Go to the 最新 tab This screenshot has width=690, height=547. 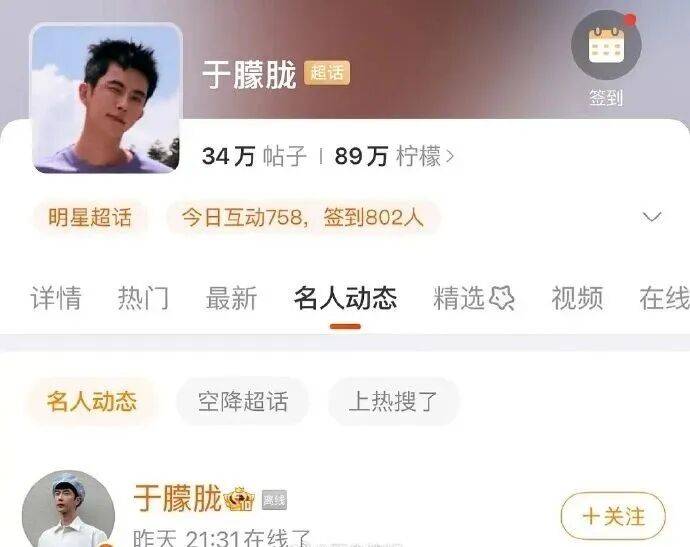pos(231,297)
